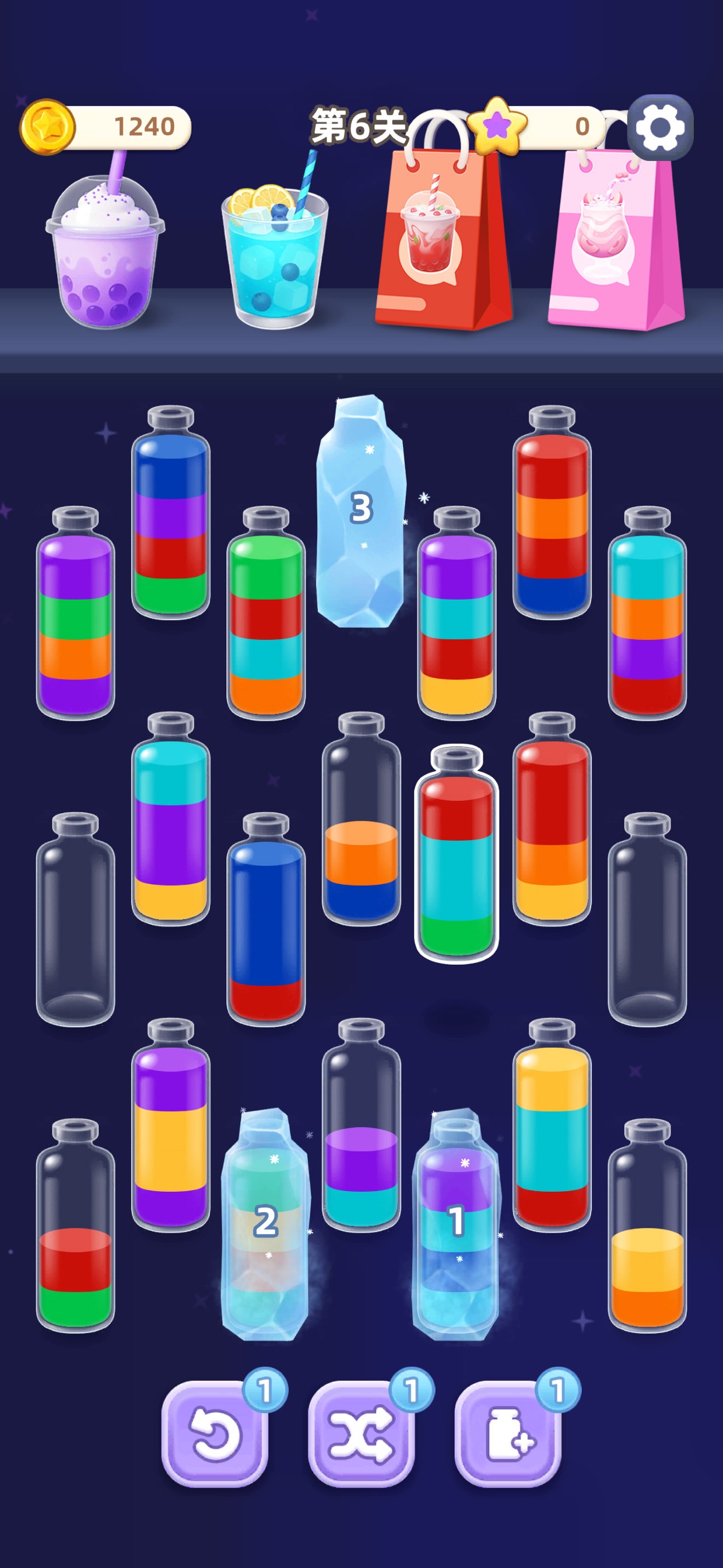Select the bottle with purple over cyan only

[361, 1124]
